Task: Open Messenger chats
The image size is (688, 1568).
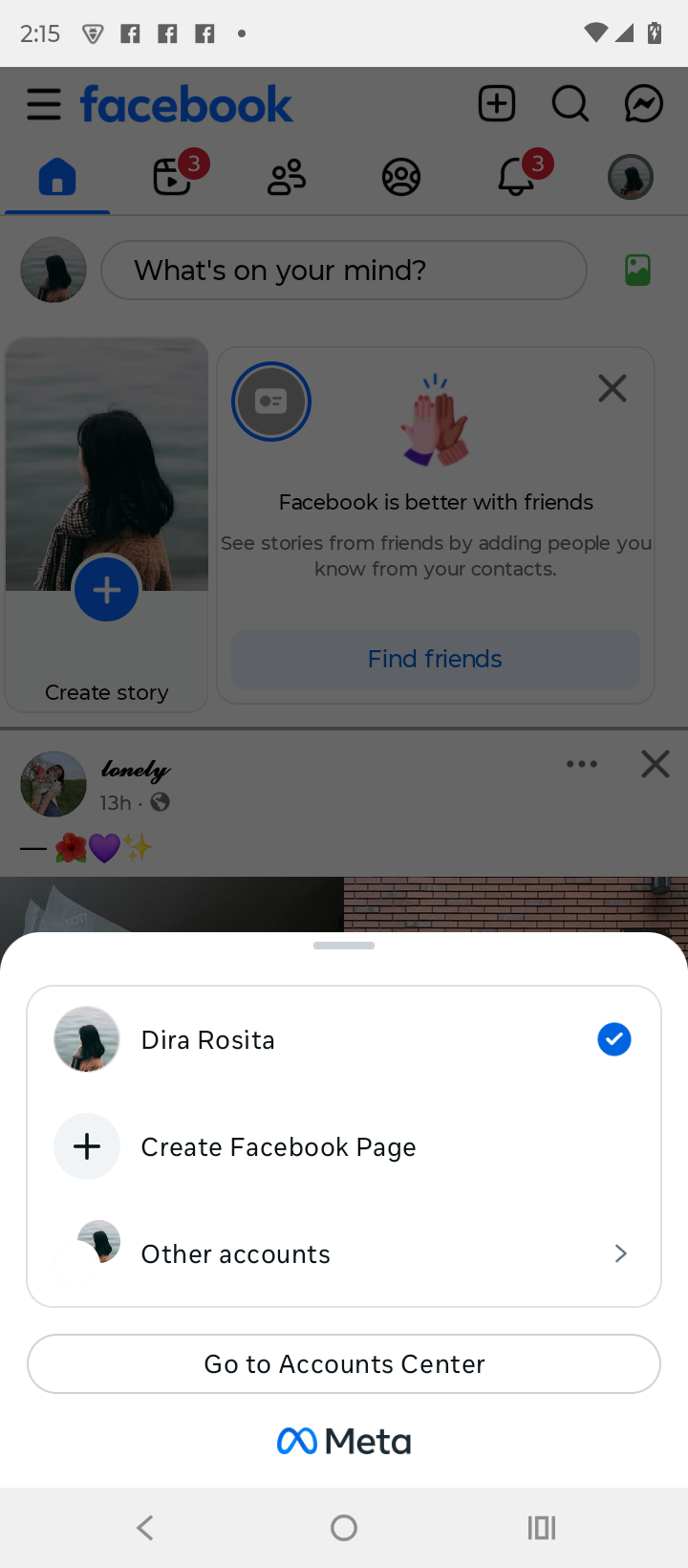Action: coord(644,103)
